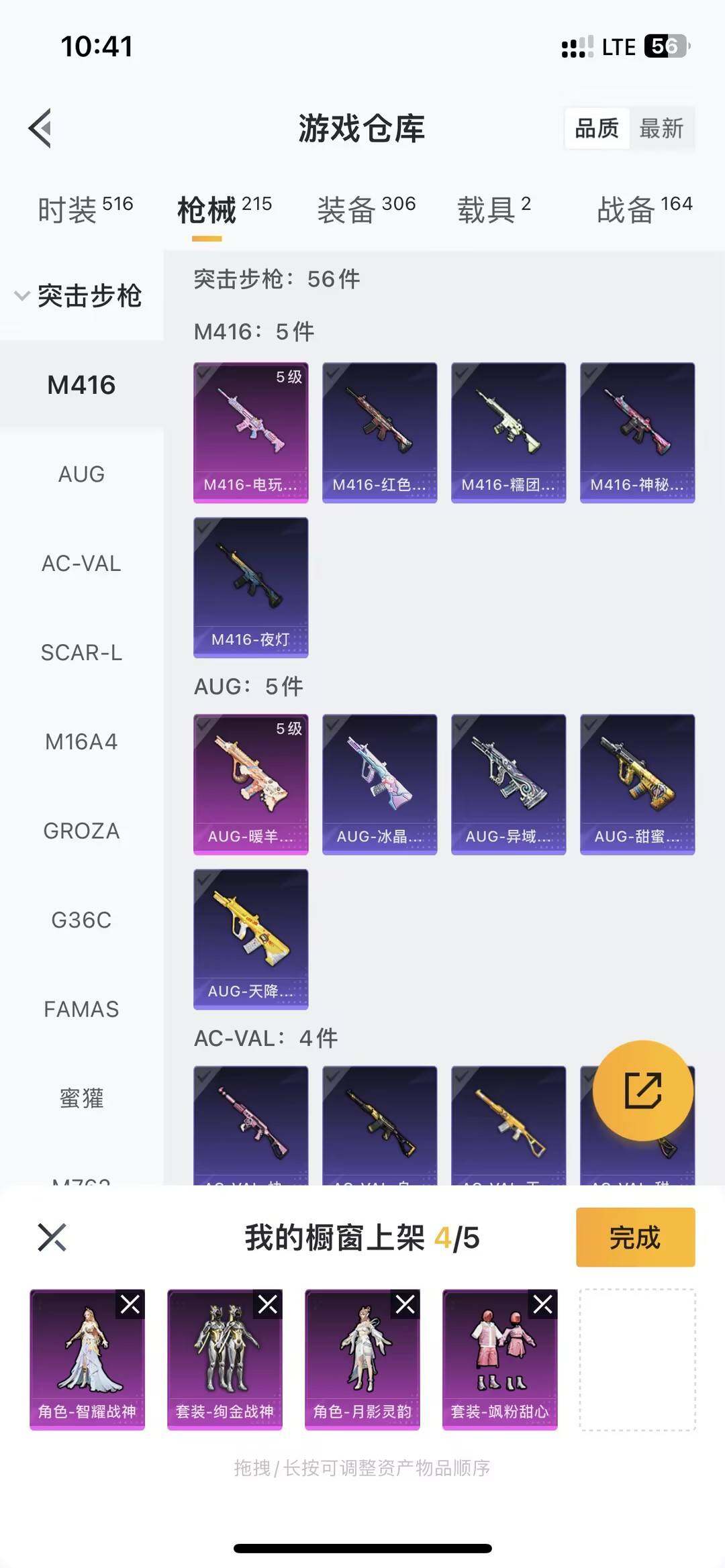Tap the floating yellow share button

tap(642, 1090)
